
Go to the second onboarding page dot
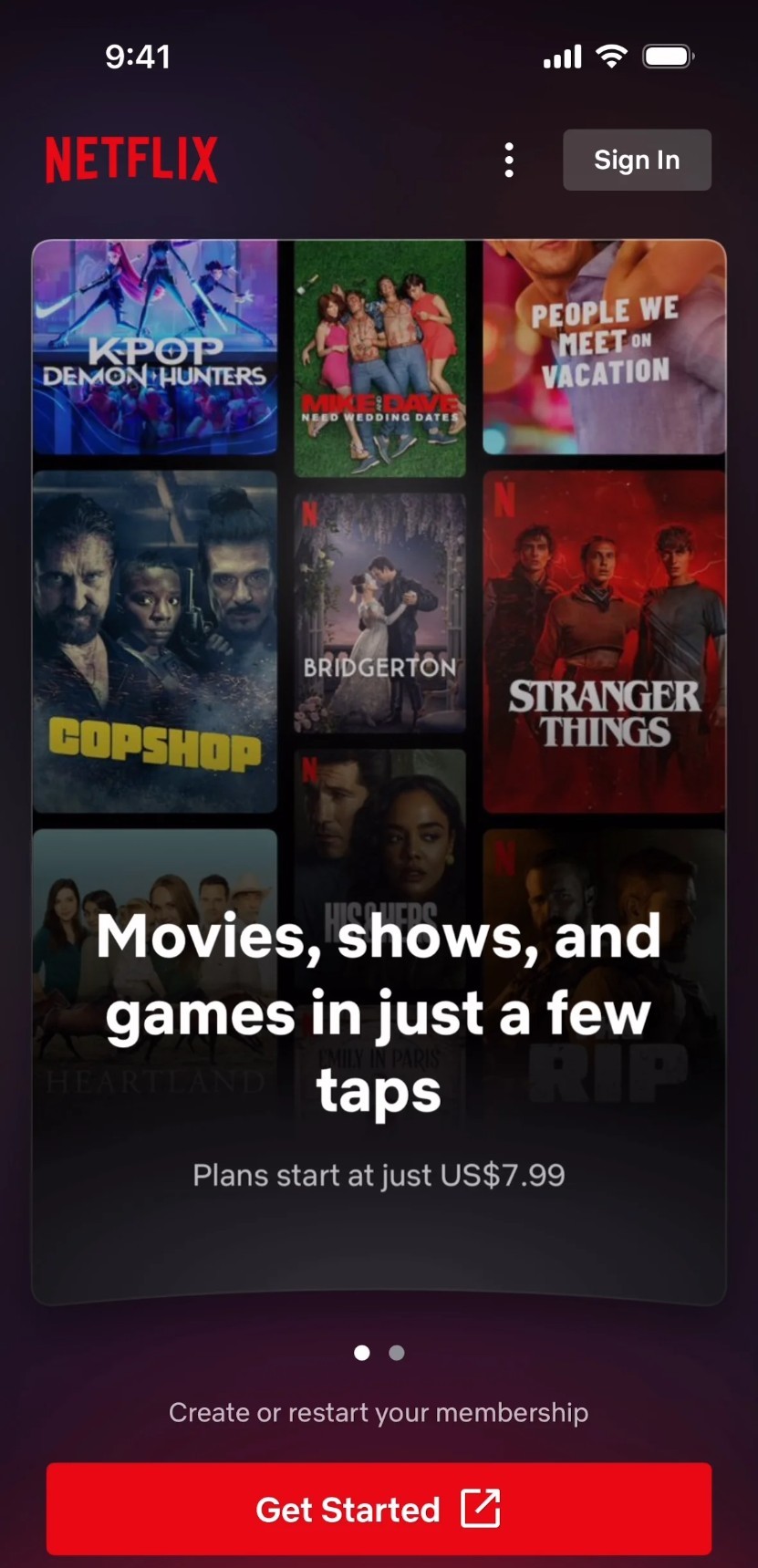397,1353
